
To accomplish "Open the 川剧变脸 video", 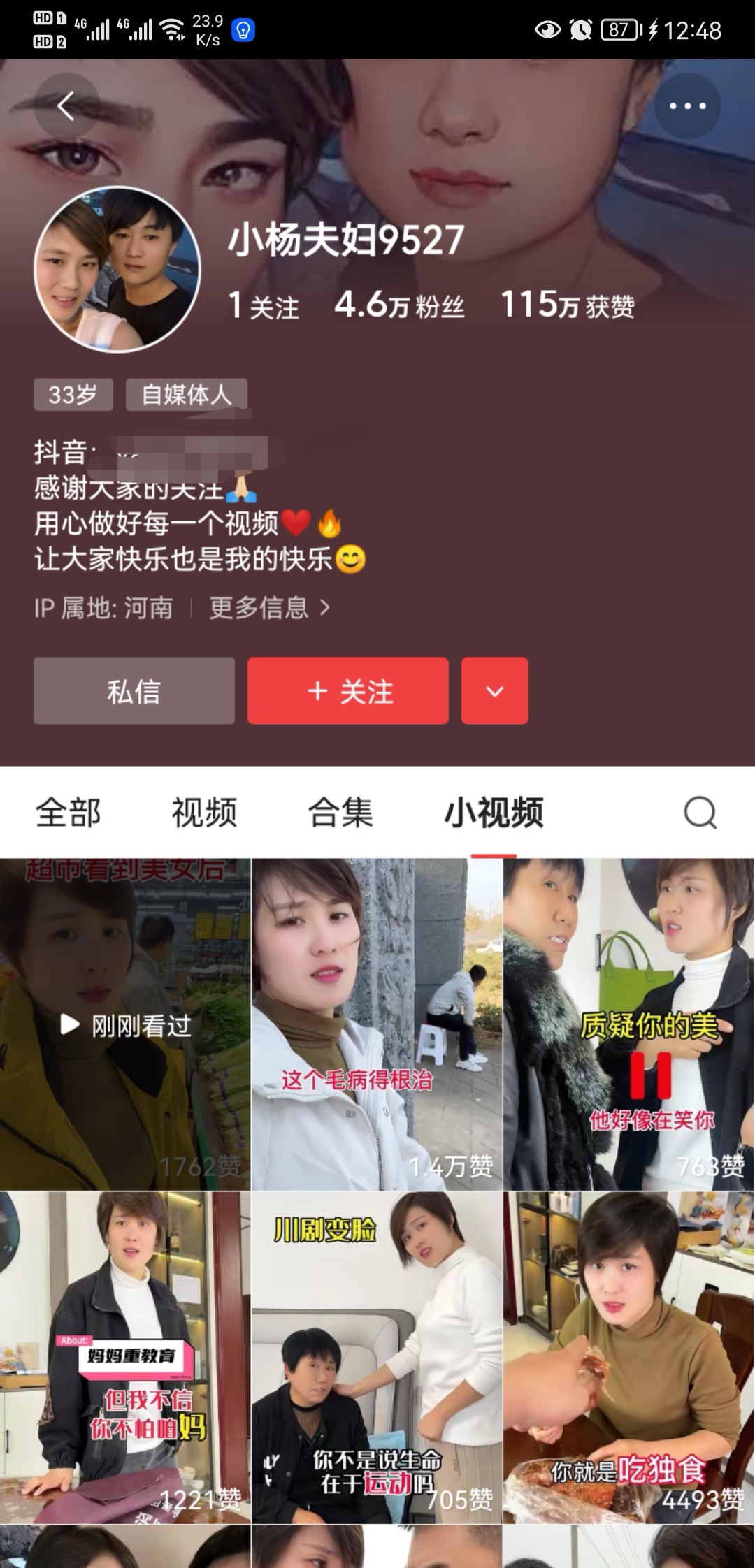I will click(x=377, y=1357).
